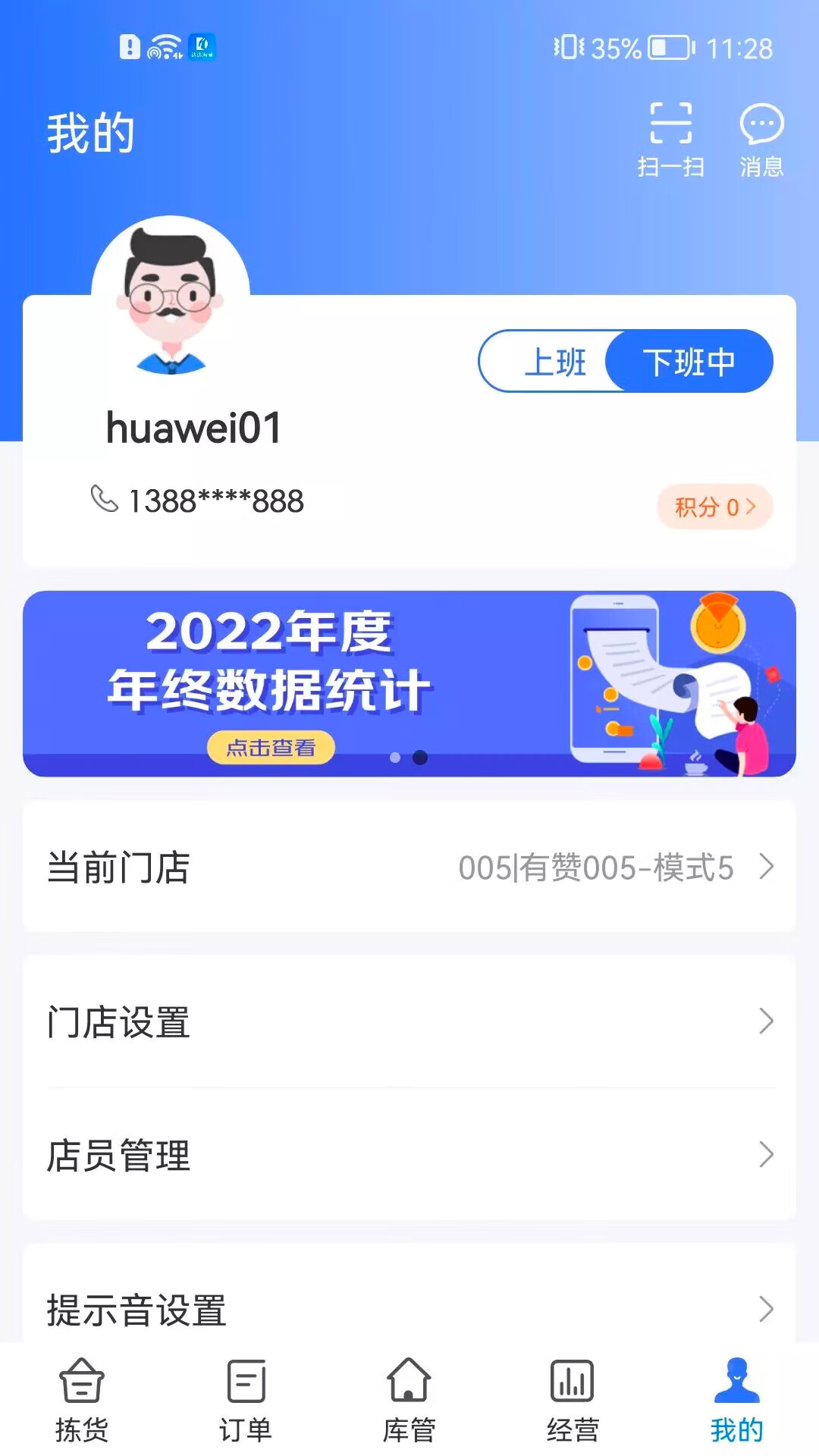The width and height of the screenshot is (819, 1456).
Task: Toggle the on-duty status switch
Action: tap(625, 362)
